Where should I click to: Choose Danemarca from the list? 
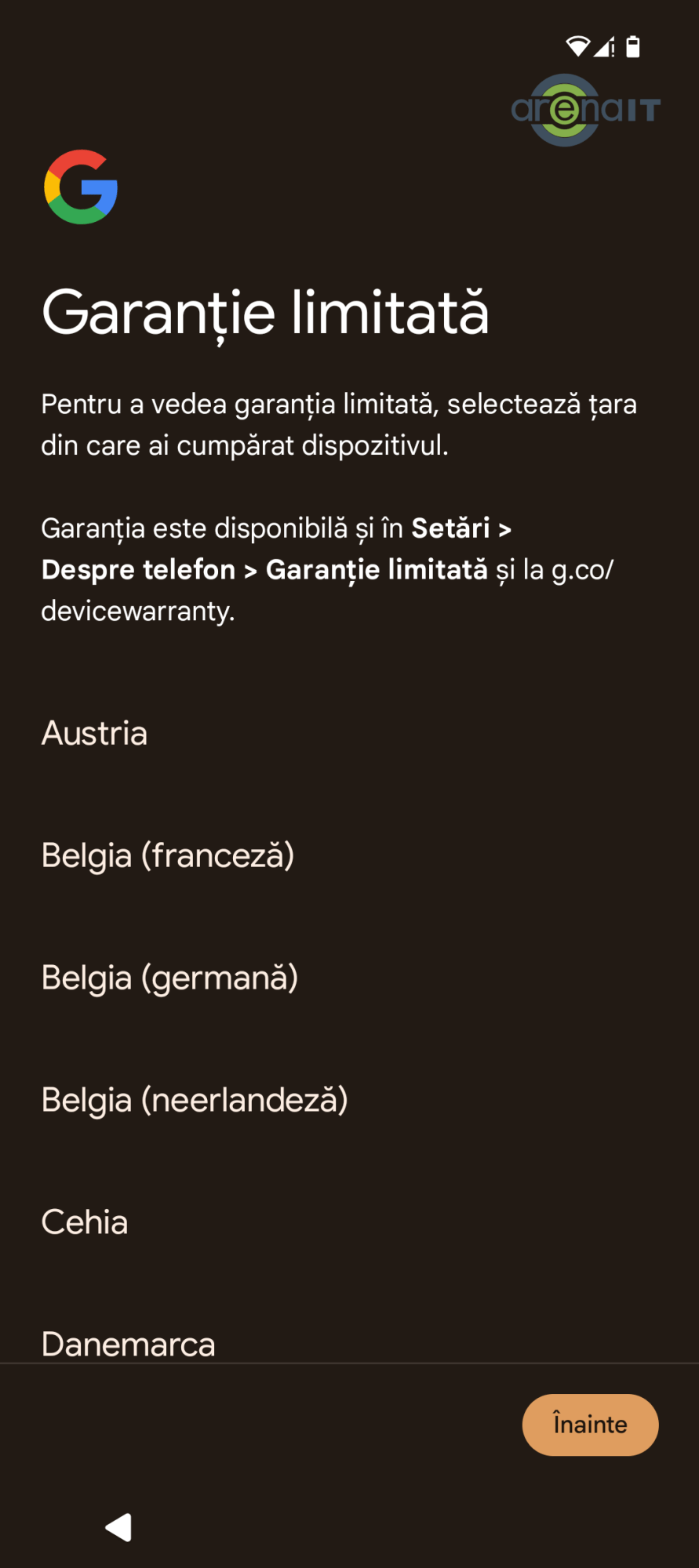pyautogui.click(x=129, y=1344)
